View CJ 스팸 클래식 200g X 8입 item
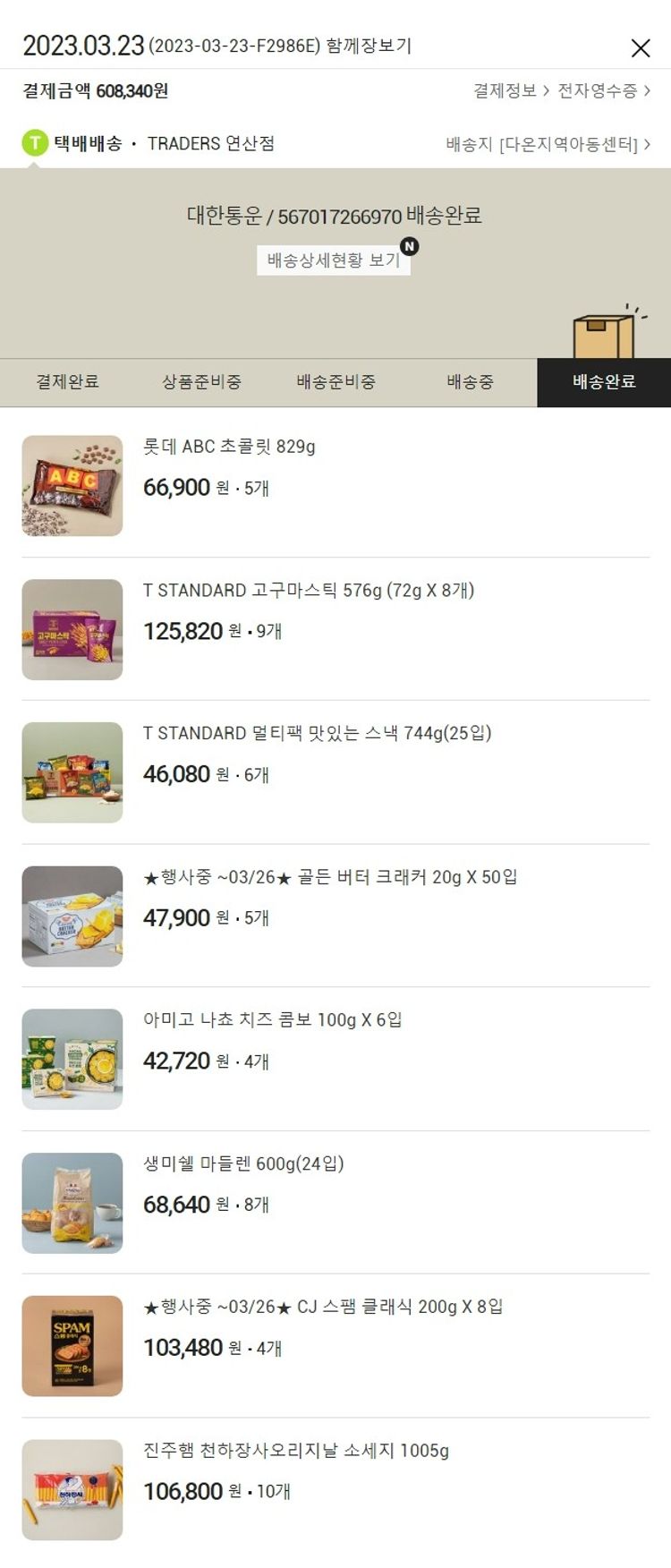 tap(323, 1307)
